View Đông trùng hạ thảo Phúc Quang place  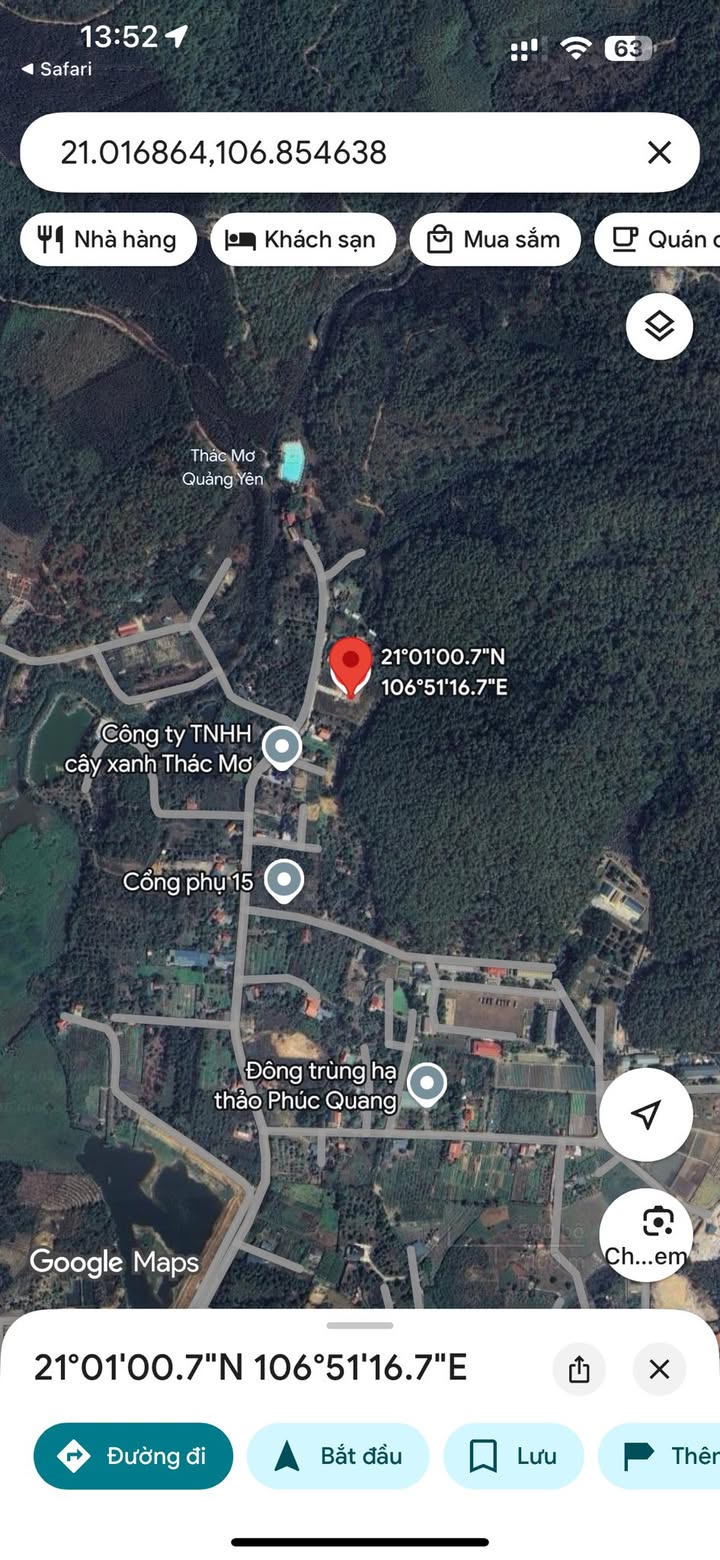pyautogui.click(x=427, y=1082)
